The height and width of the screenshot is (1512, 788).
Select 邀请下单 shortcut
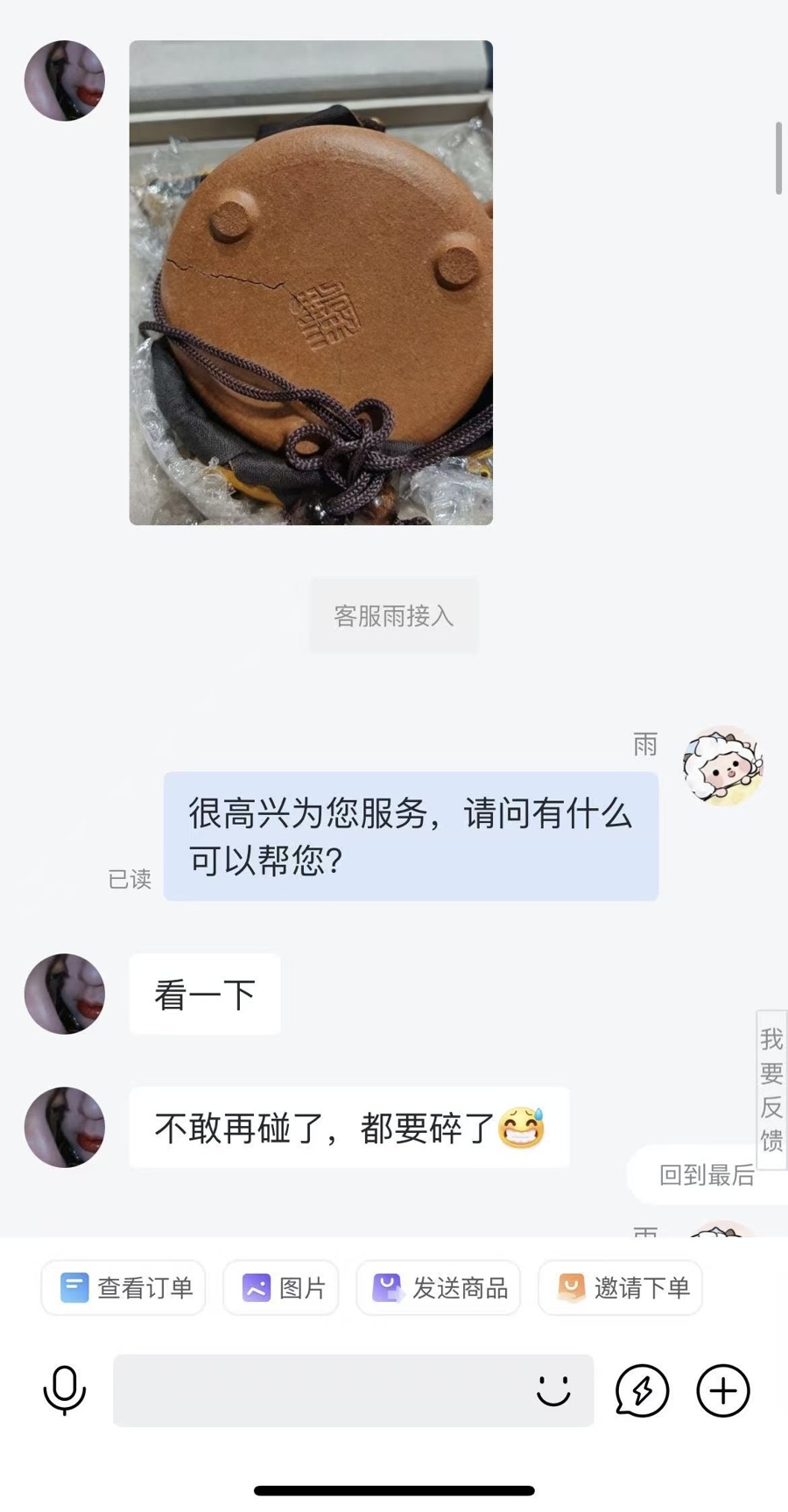621,1287
